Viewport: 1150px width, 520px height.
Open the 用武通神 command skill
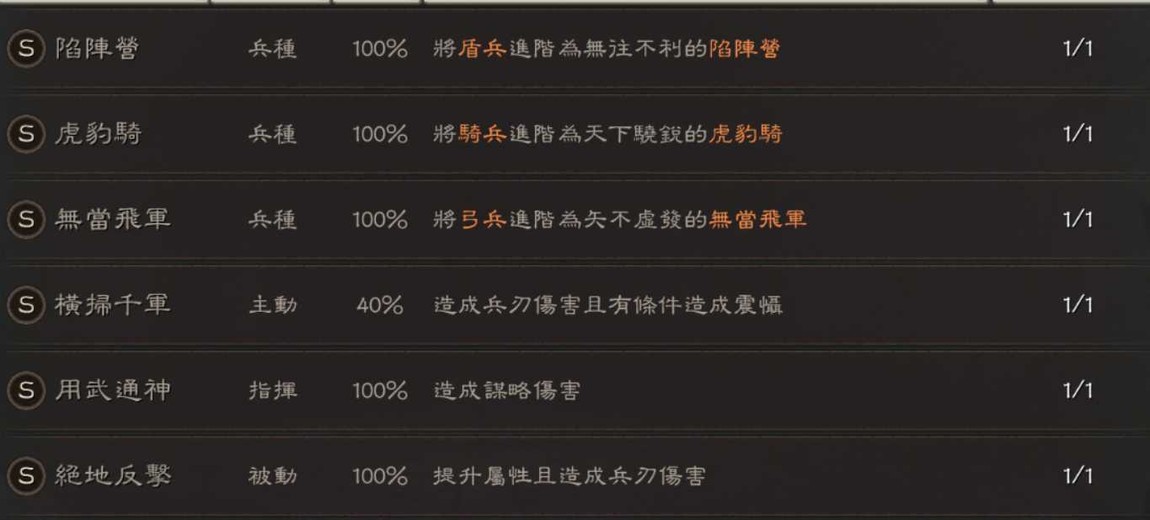click(112, 390)
